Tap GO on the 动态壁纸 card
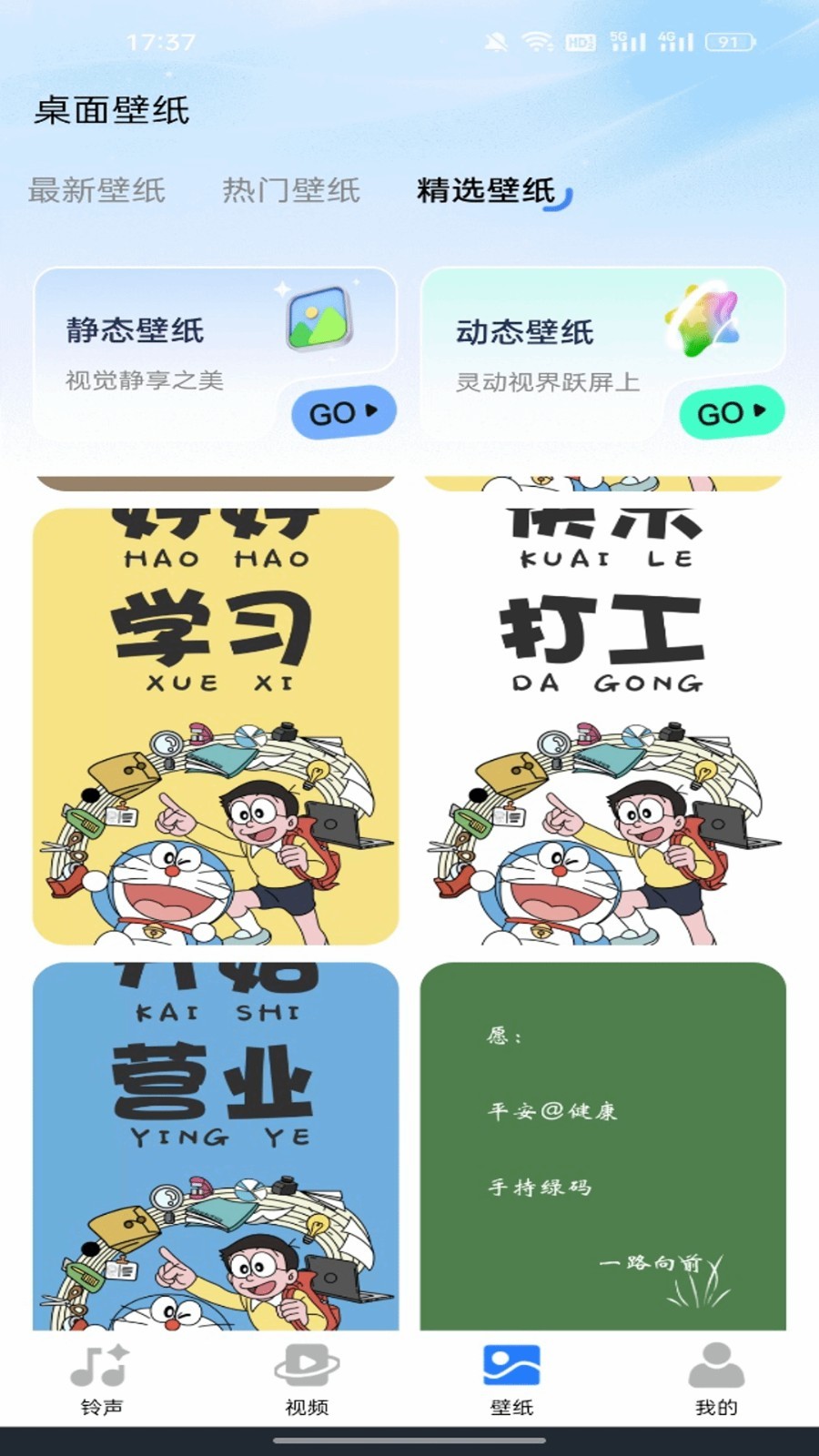819x1456 pixels. tap(731, 413)
